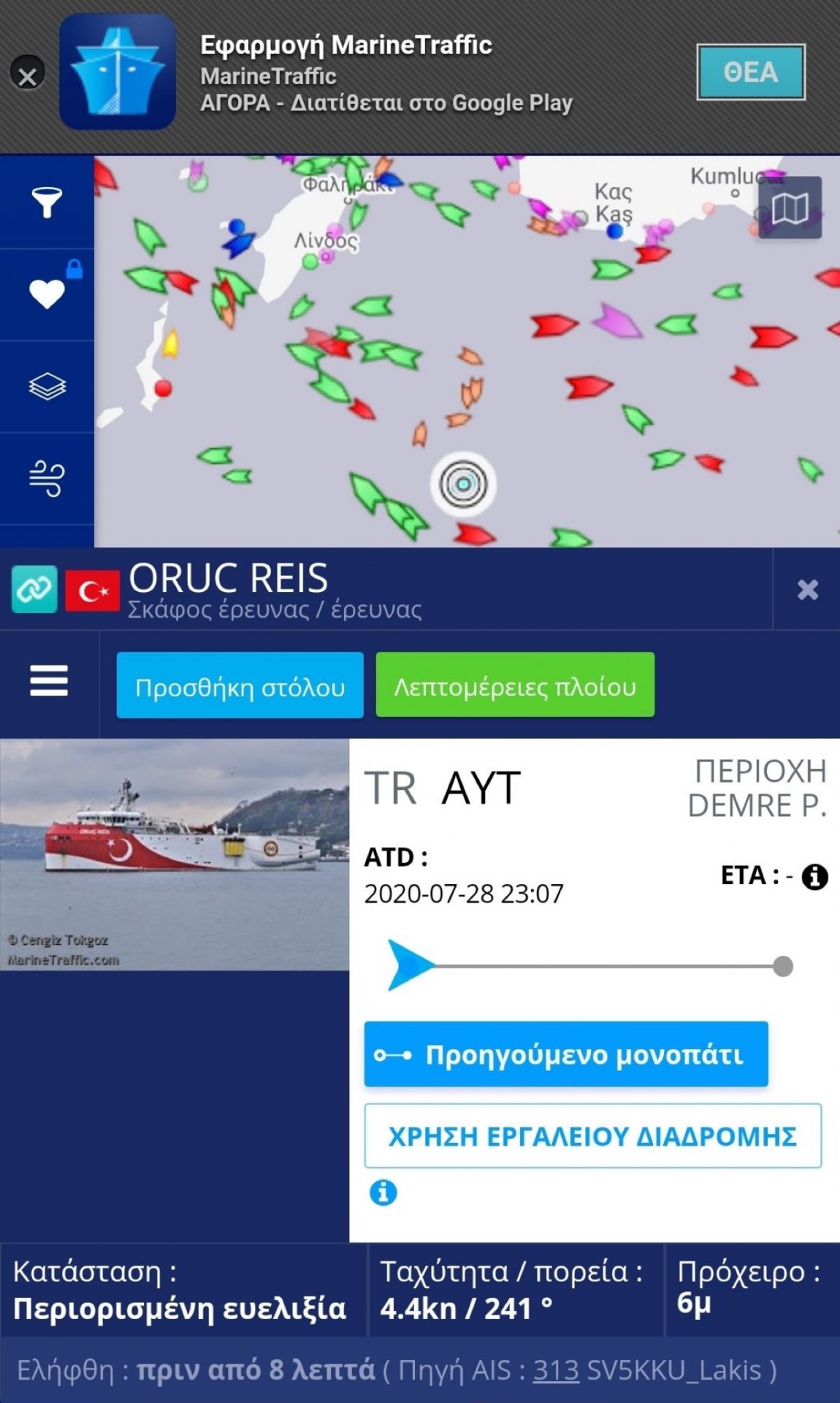Screen dimensions: 840x1403
Task: Open the map layers option
Action: [x=47, y=386]
